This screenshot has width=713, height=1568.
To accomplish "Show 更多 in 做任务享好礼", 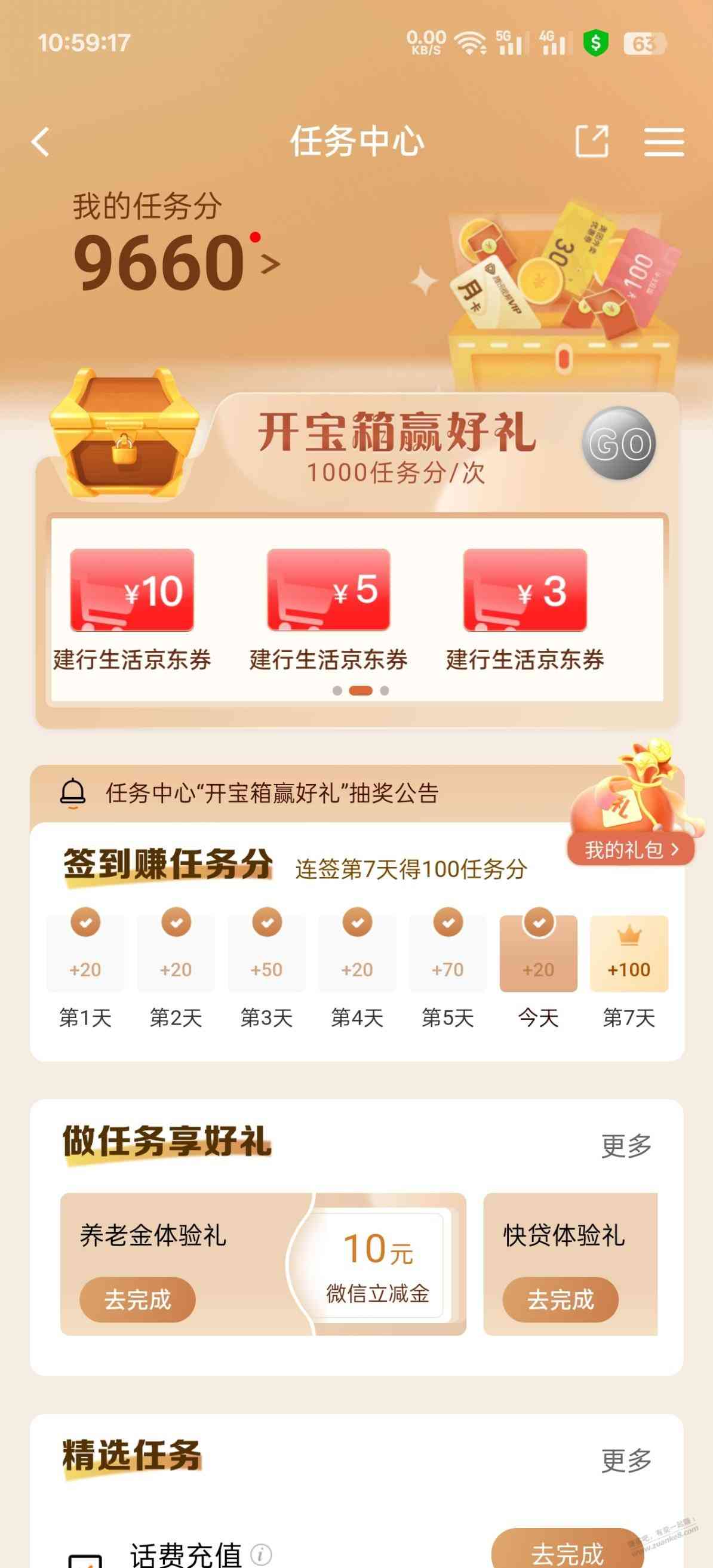I will tap(626, 1146).
